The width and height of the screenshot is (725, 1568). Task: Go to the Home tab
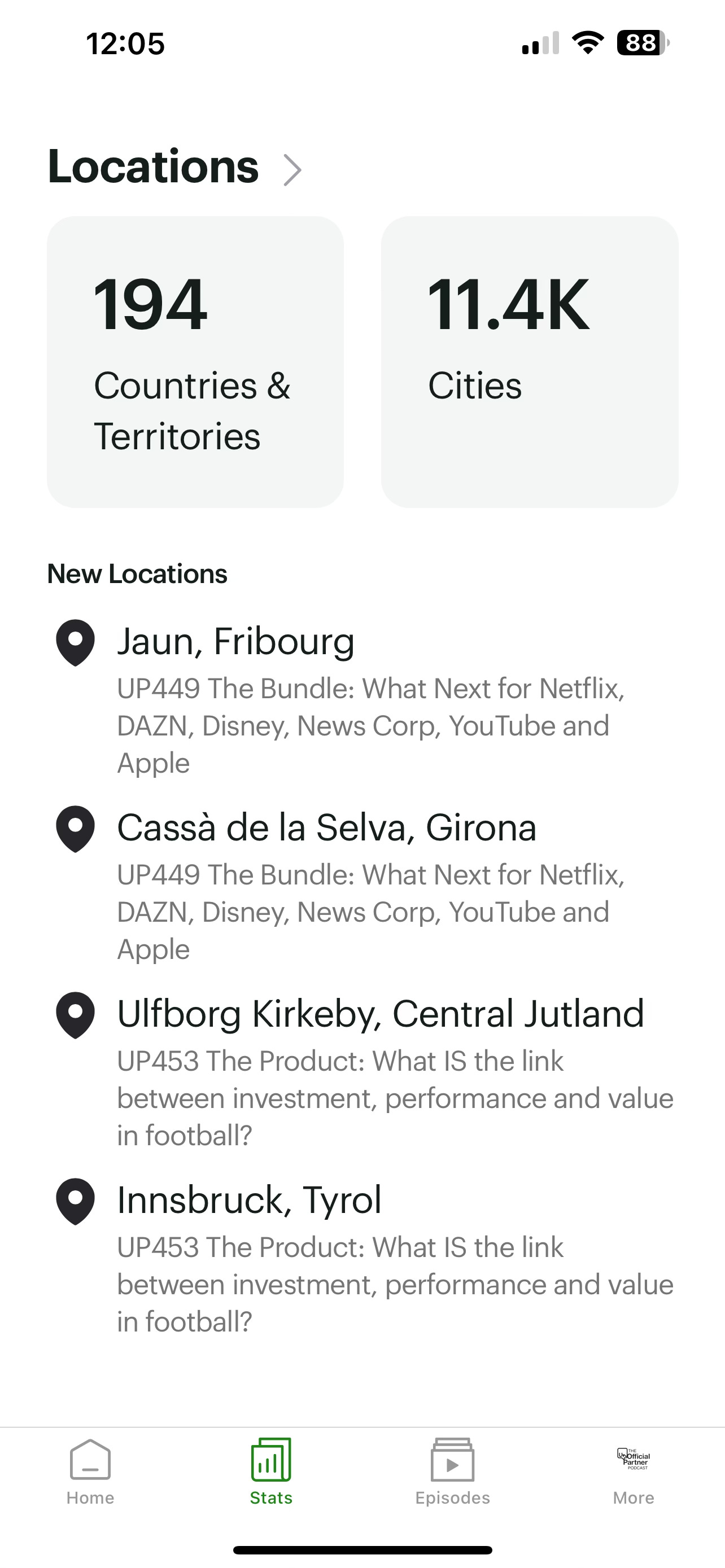coord(90,1472)
